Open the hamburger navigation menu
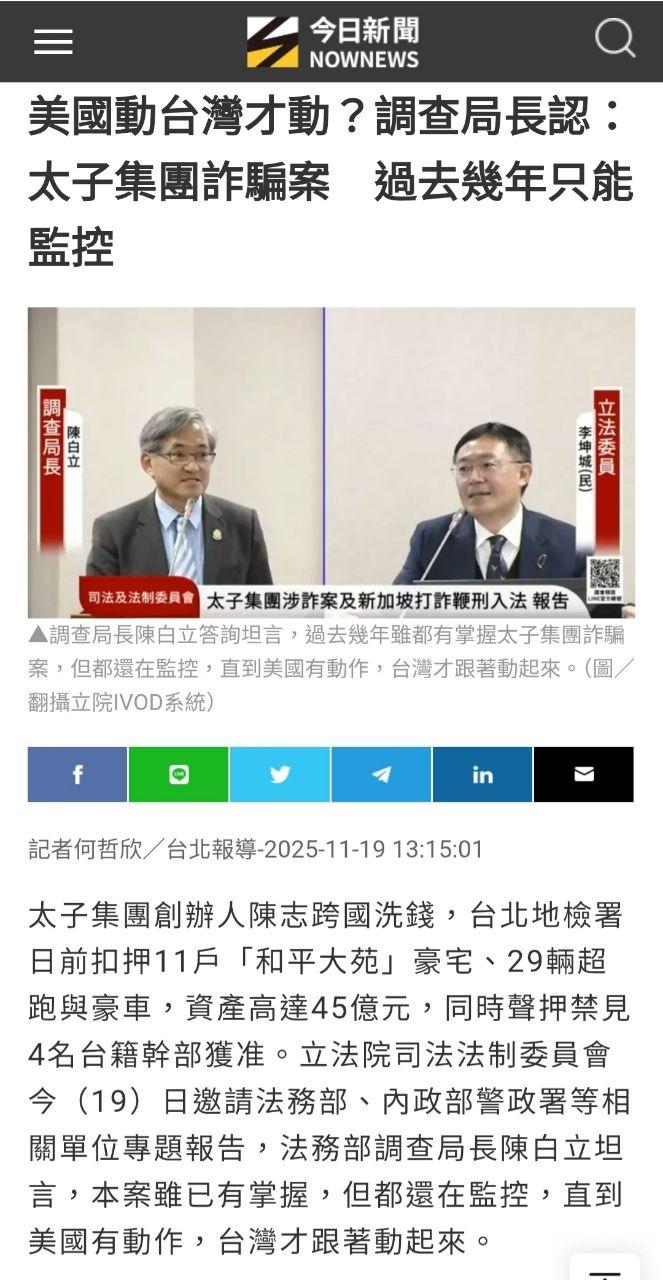 (x=53, y=41)
